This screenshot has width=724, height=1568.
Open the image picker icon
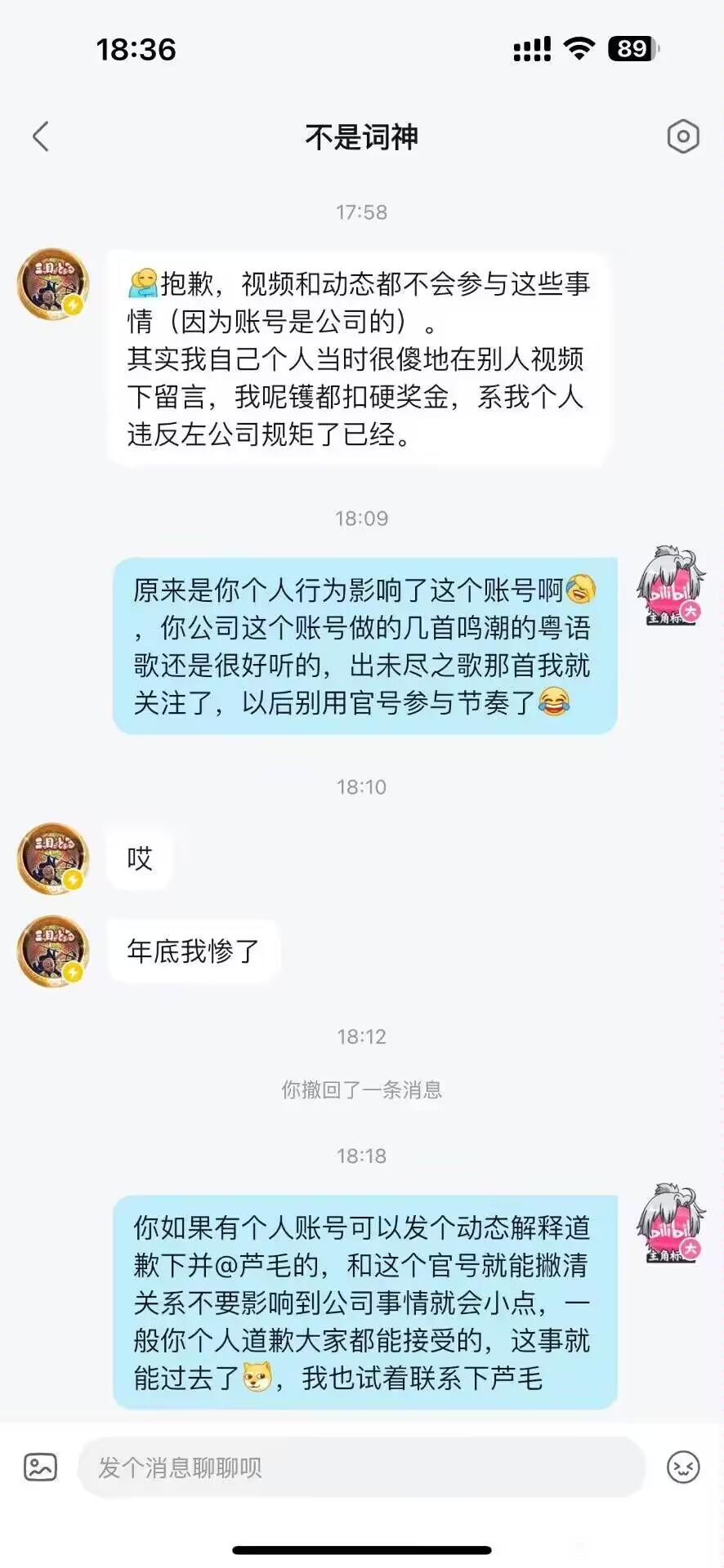tap(40, 1467)
